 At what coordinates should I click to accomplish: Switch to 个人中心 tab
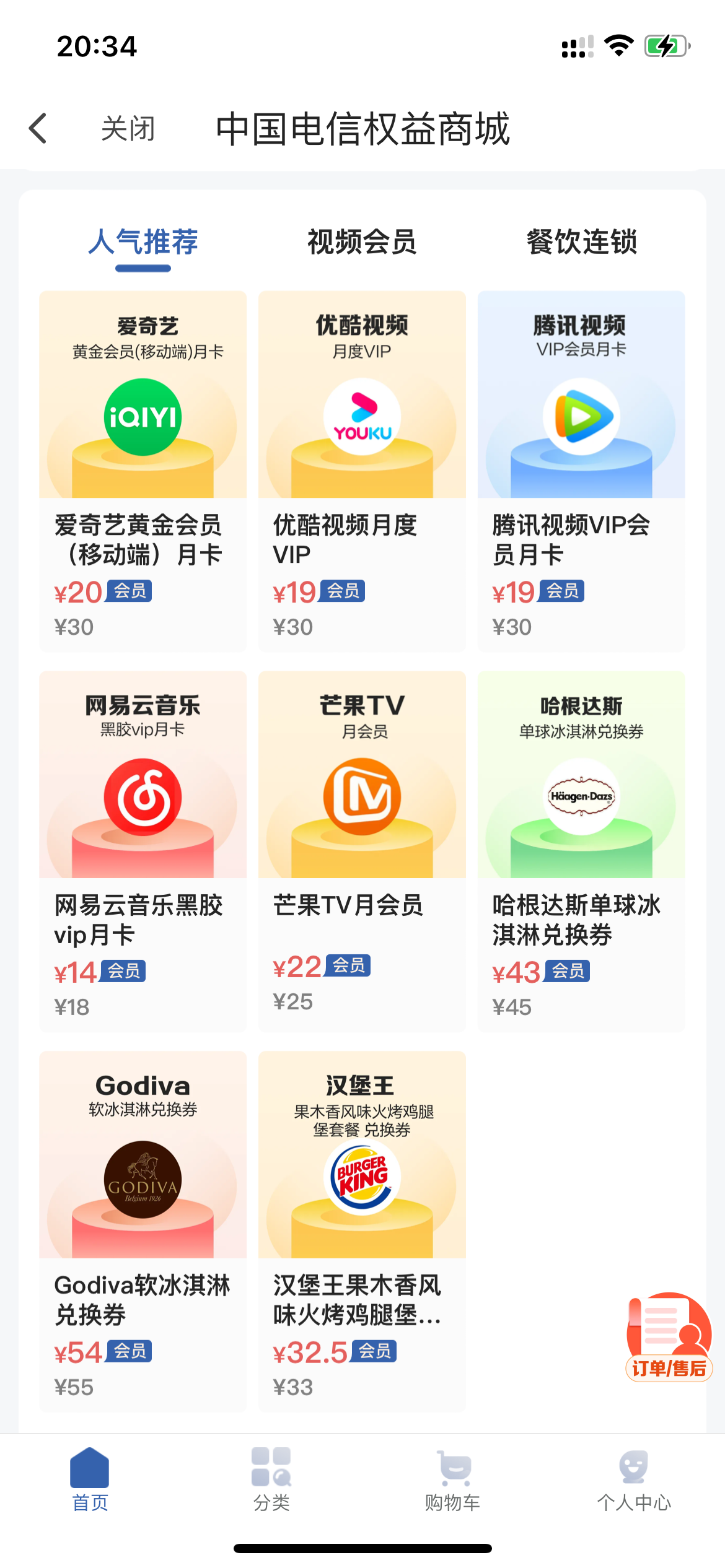point(634,1479)
